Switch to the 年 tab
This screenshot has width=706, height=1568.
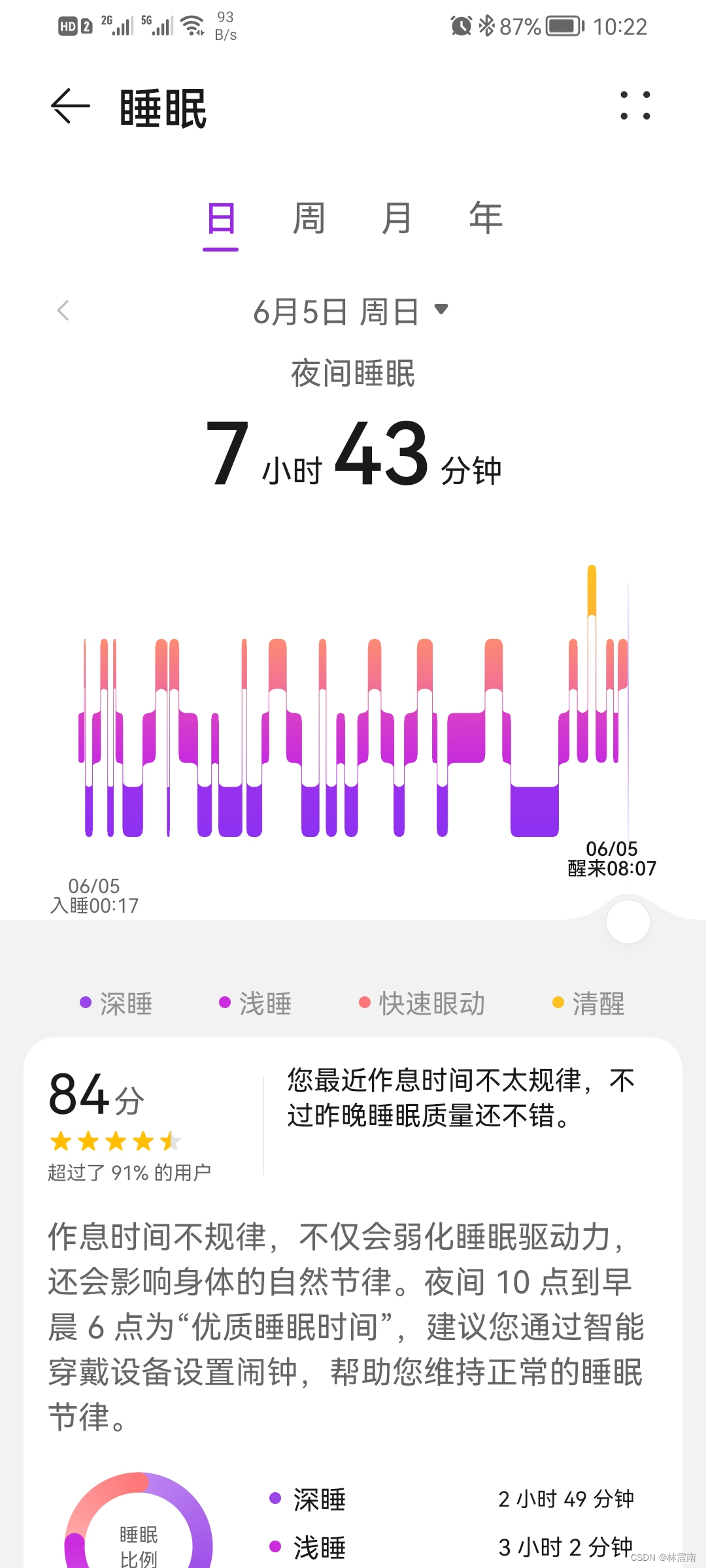(485, 218)
